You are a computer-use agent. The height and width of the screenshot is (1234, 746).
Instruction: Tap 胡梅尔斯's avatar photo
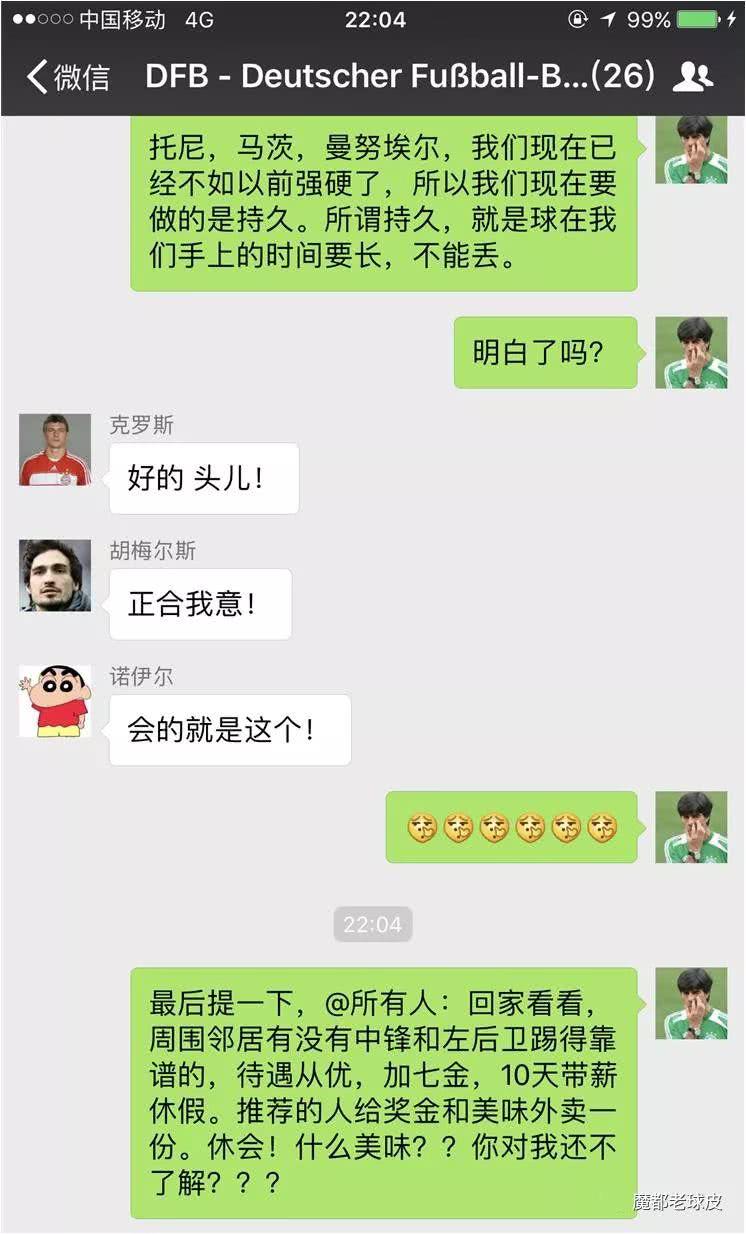[x=54, y=577]
